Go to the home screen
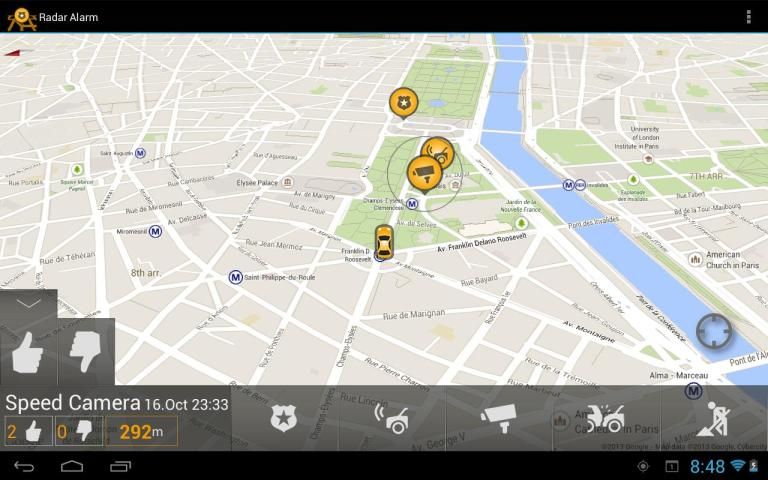Image resolution: width=768 pixels, height=480 pixels. pyautogui.click(x=72, y=466)
